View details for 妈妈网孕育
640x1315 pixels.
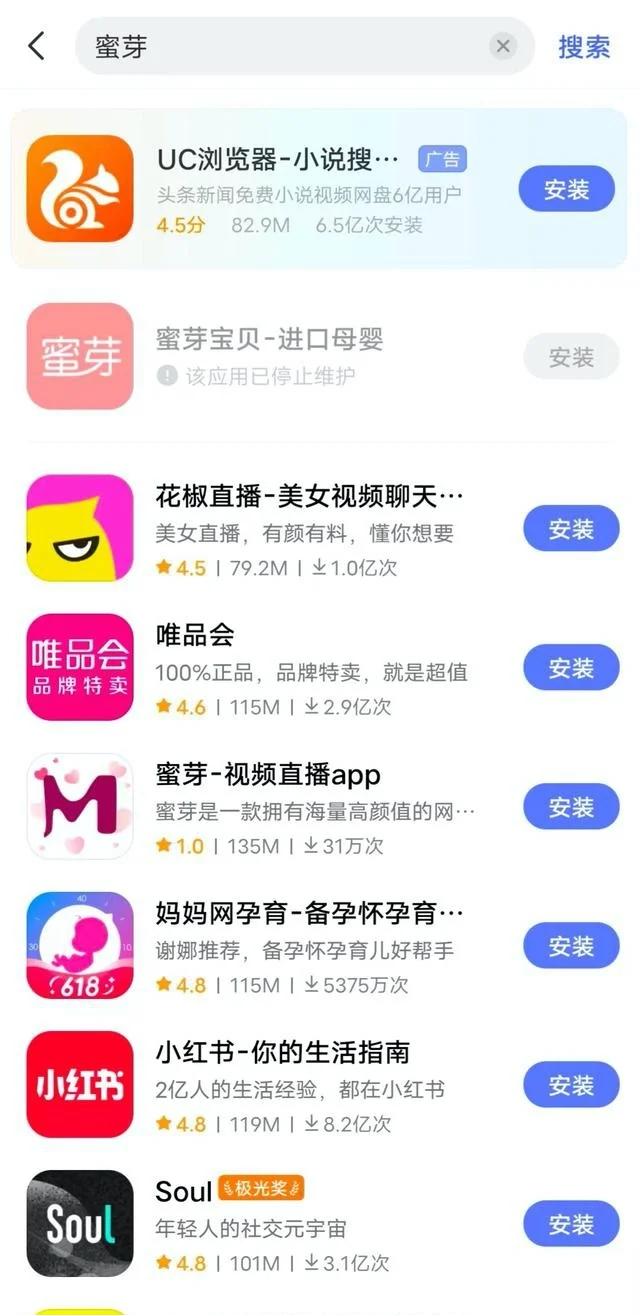point(309,913)
